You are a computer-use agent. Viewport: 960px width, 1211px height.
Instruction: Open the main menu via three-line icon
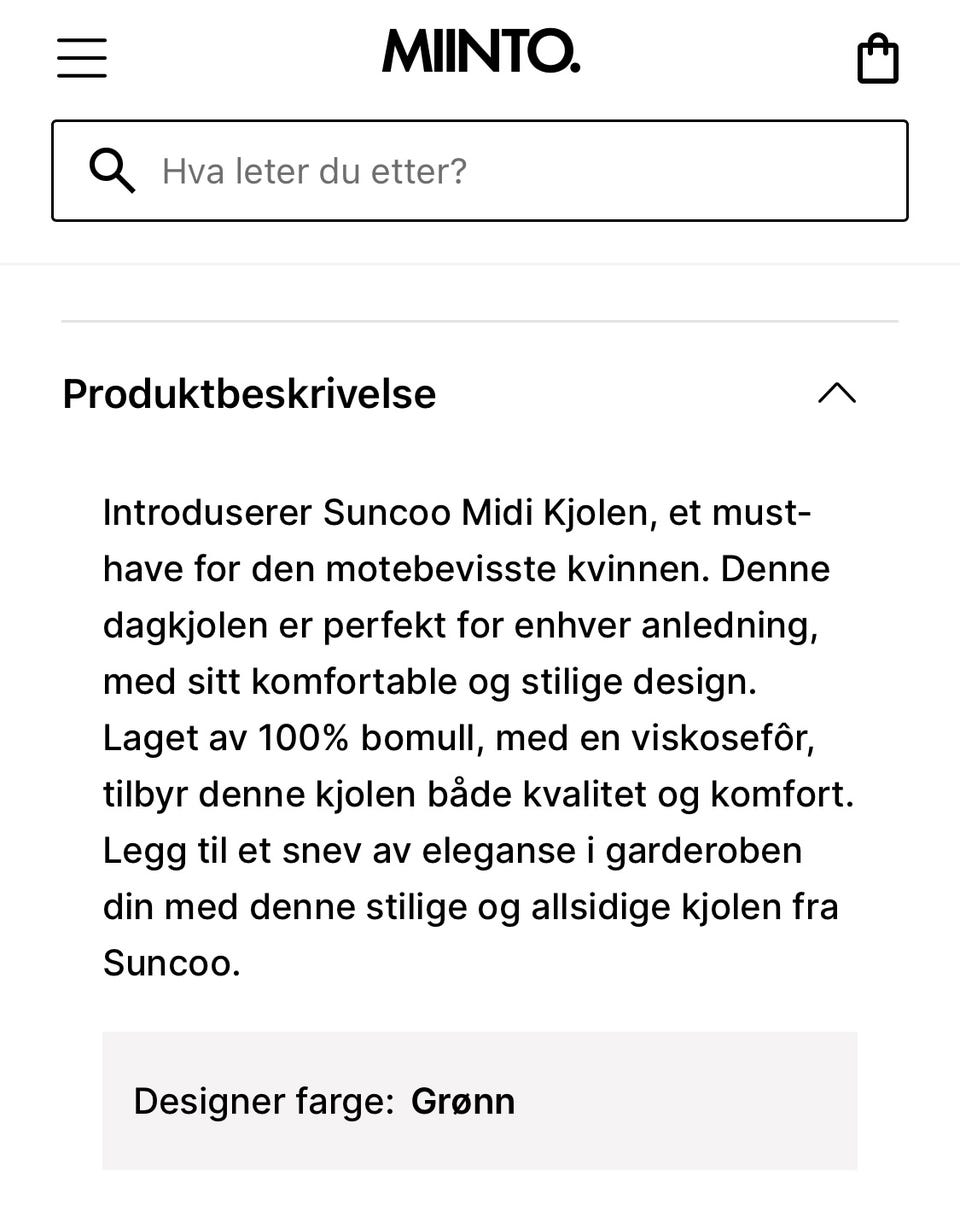tap(81, 57)
